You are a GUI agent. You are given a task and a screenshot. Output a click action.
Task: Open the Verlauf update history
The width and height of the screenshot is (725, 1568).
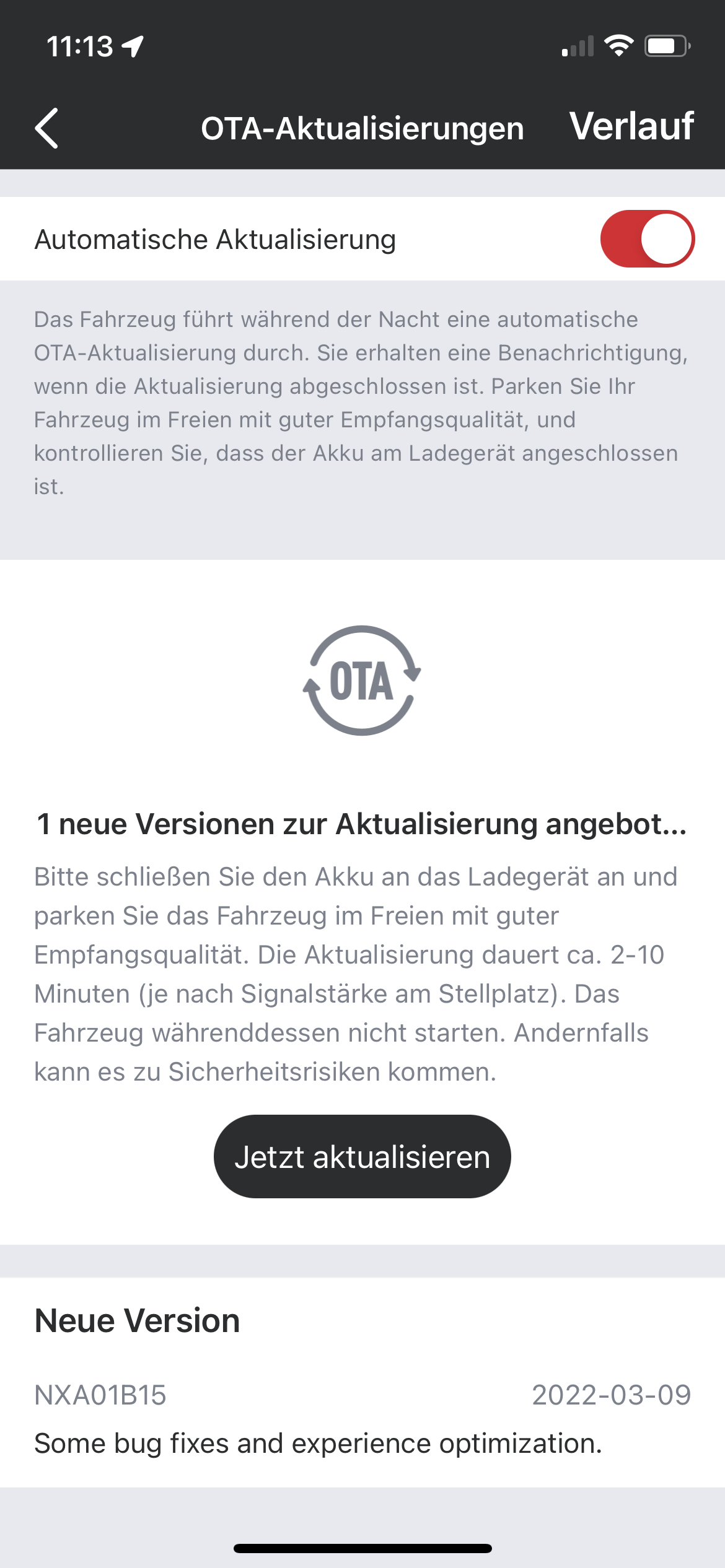click(x=631, y=127)
